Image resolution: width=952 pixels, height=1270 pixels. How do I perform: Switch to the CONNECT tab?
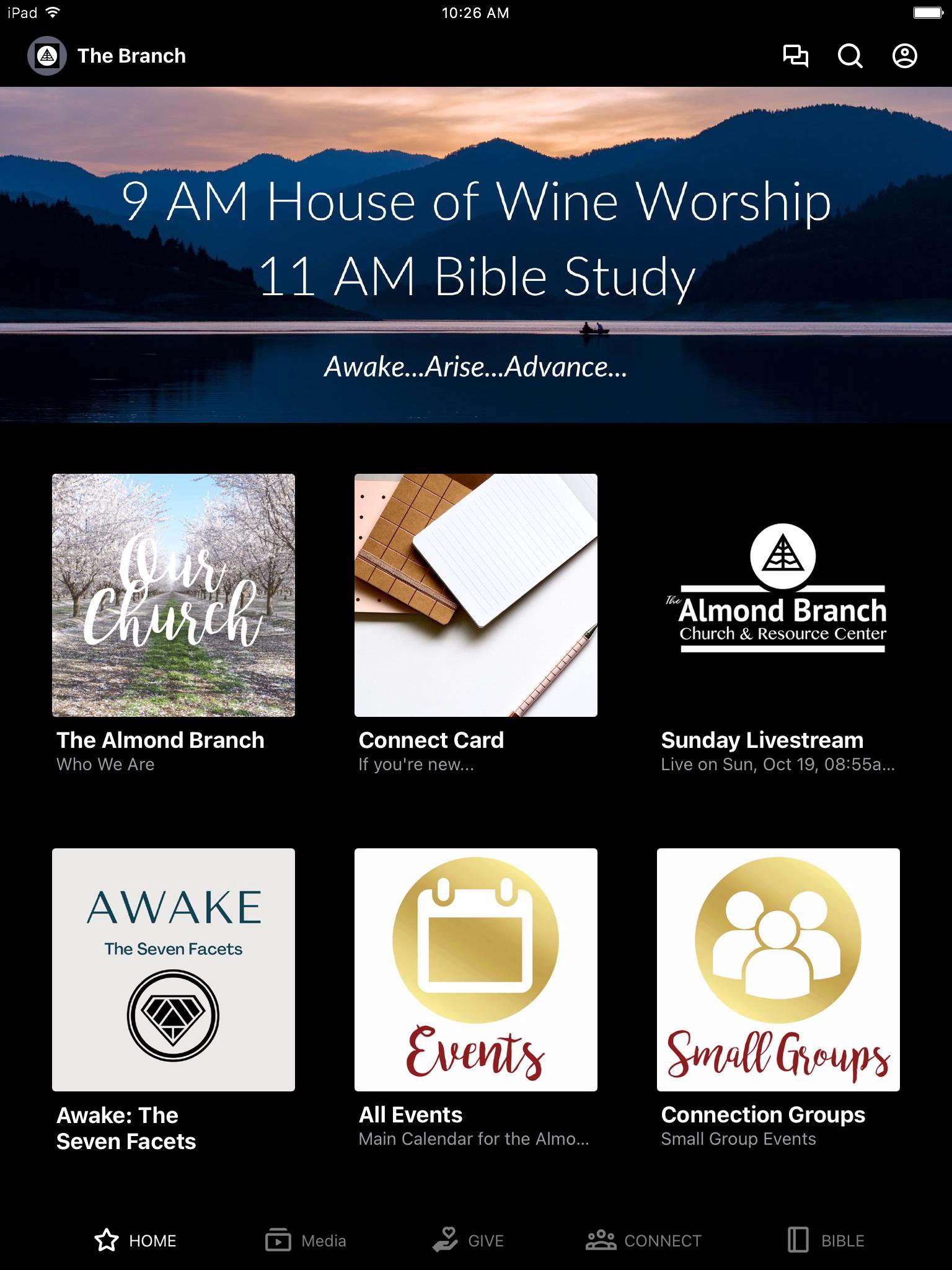[643, 1240]
